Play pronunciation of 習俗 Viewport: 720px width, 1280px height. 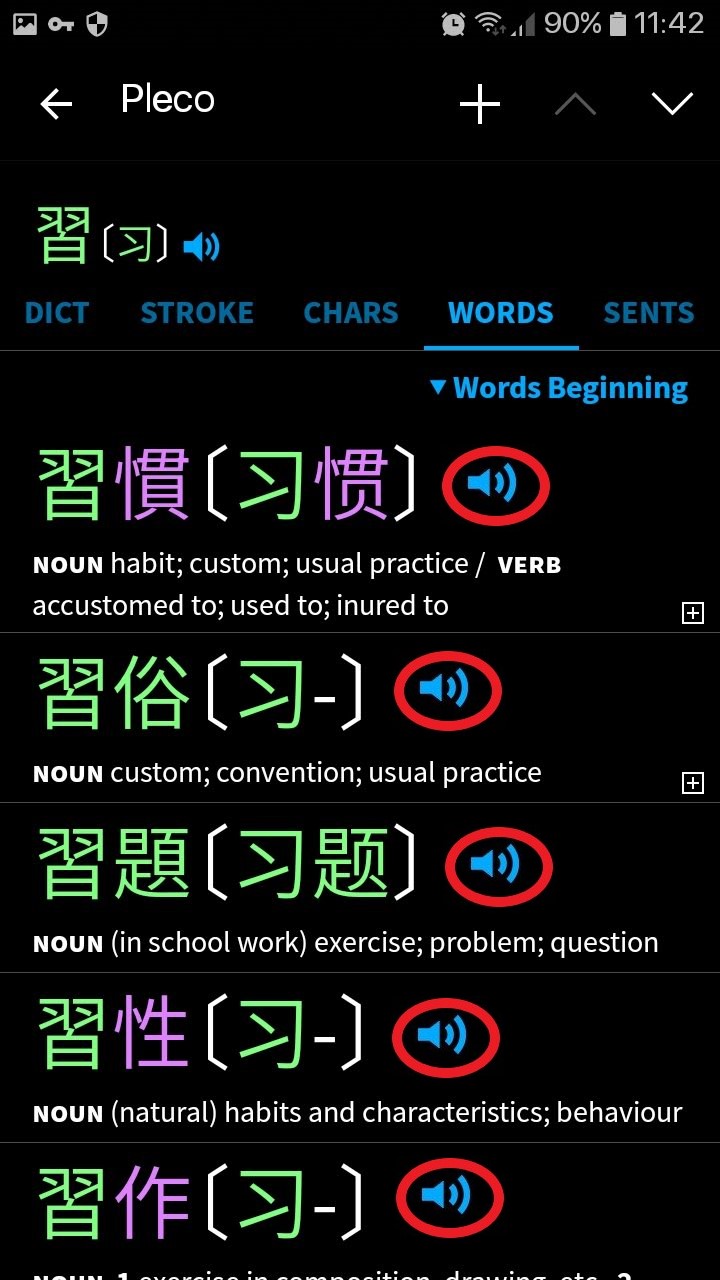445,689
